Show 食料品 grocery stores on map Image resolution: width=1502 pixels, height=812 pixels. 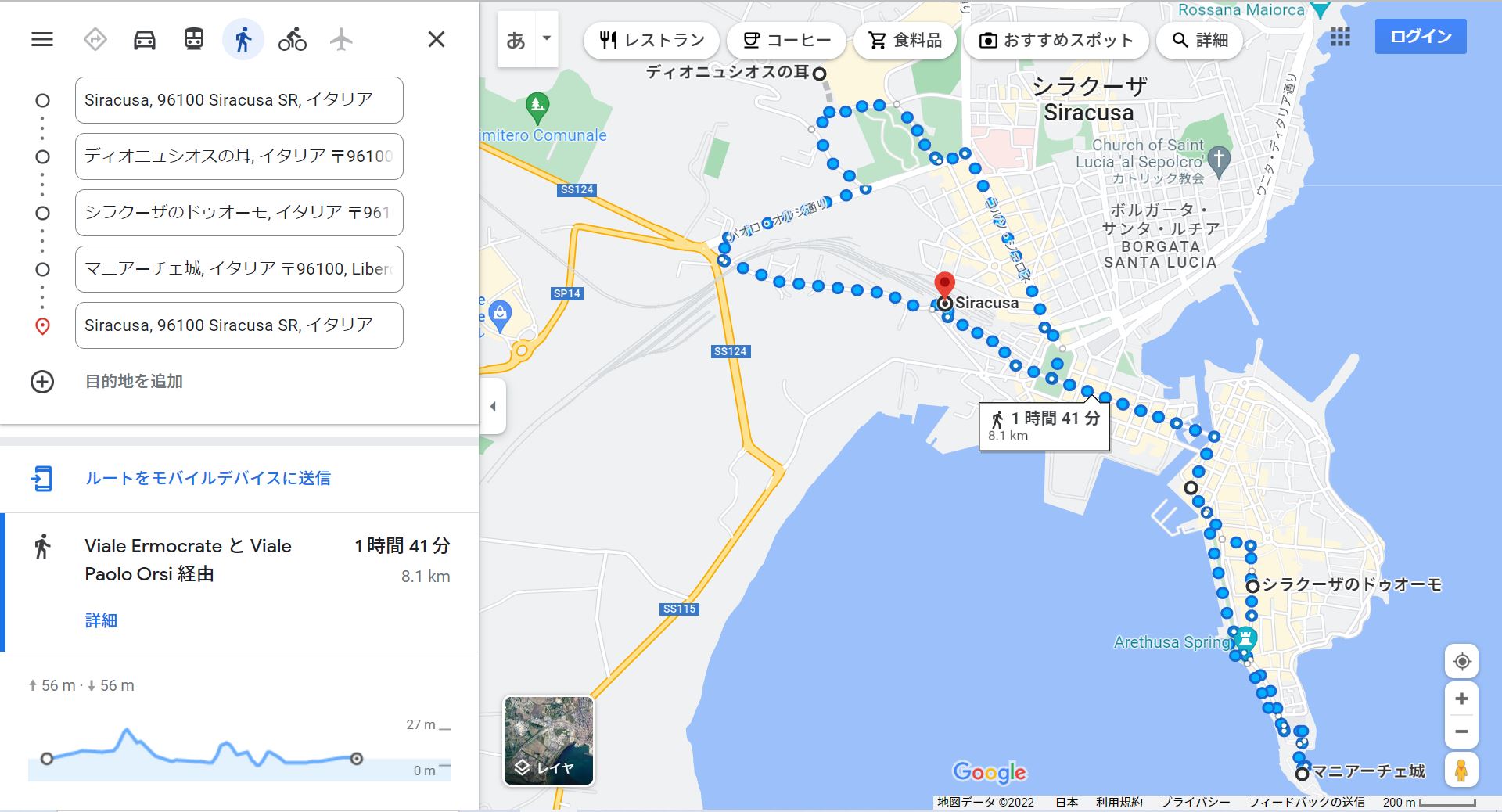905,41
